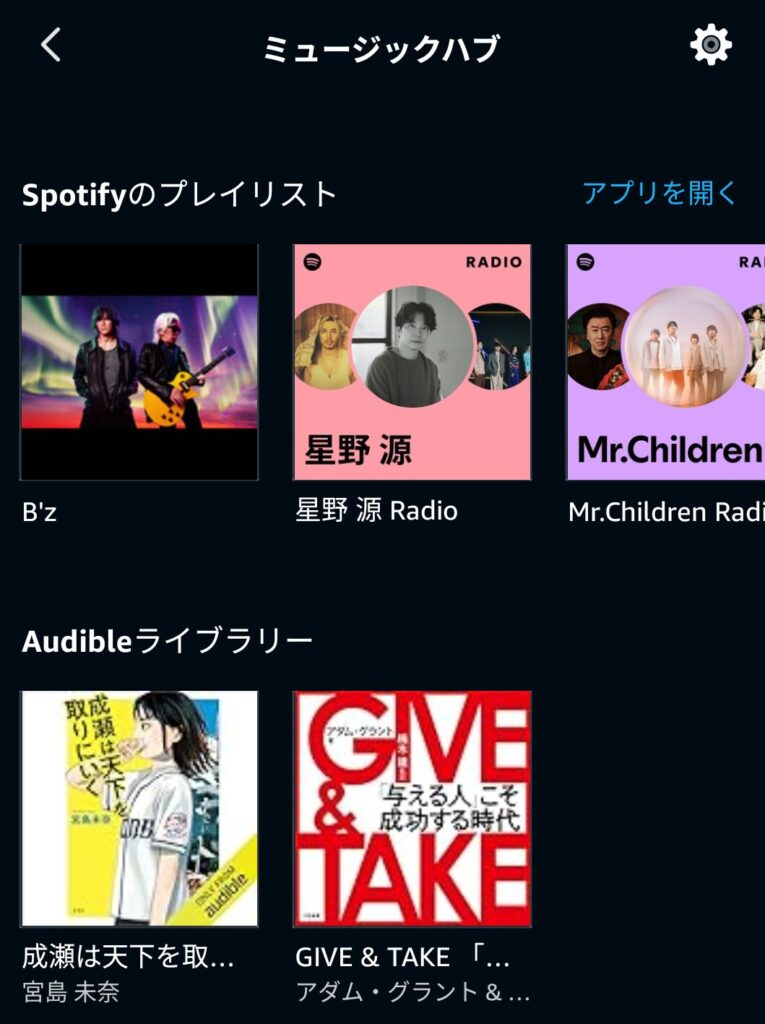The height and width of the screenshot is (1024, 765).
Task: Go back from ミュージックハブ
Action: pos(51,46)
